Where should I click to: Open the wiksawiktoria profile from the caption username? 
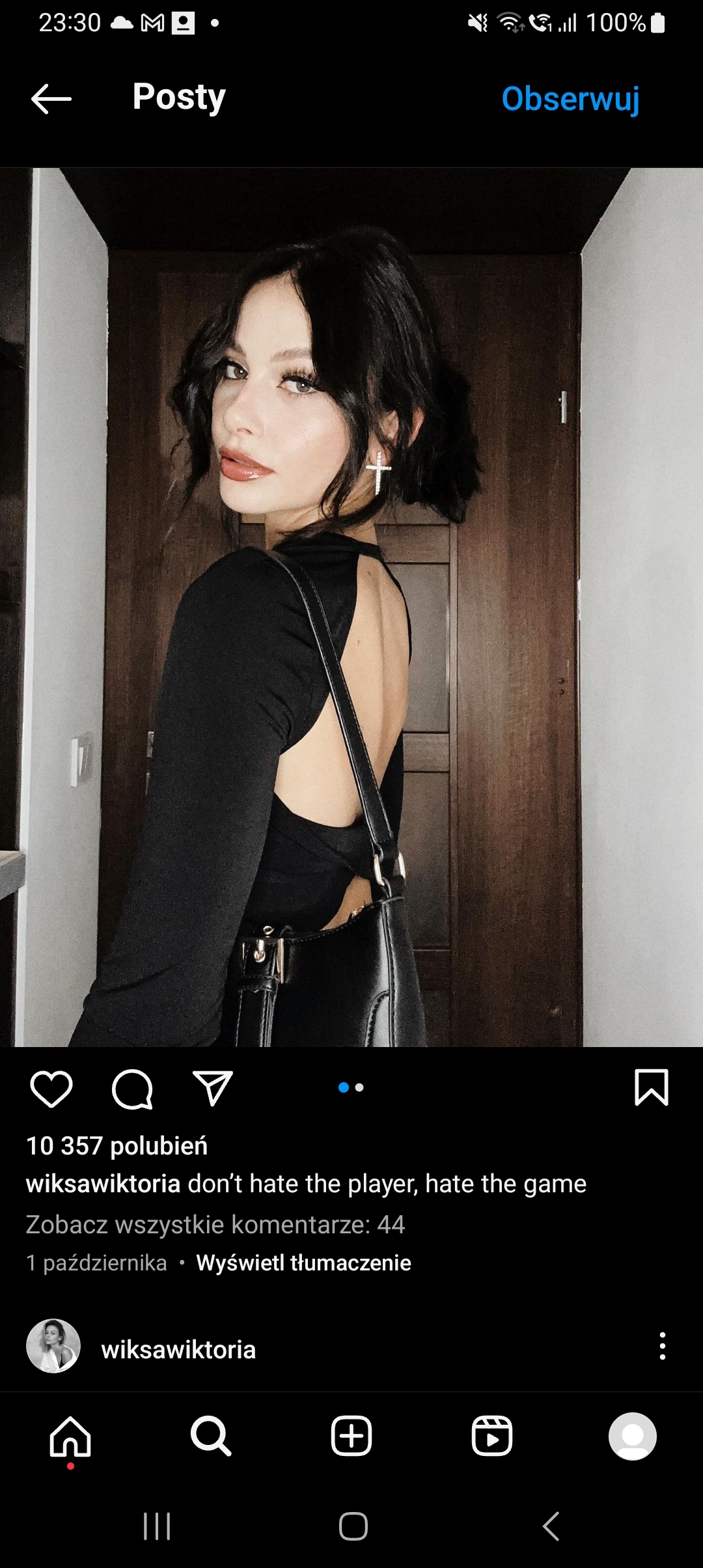[x=103, y=1184]
